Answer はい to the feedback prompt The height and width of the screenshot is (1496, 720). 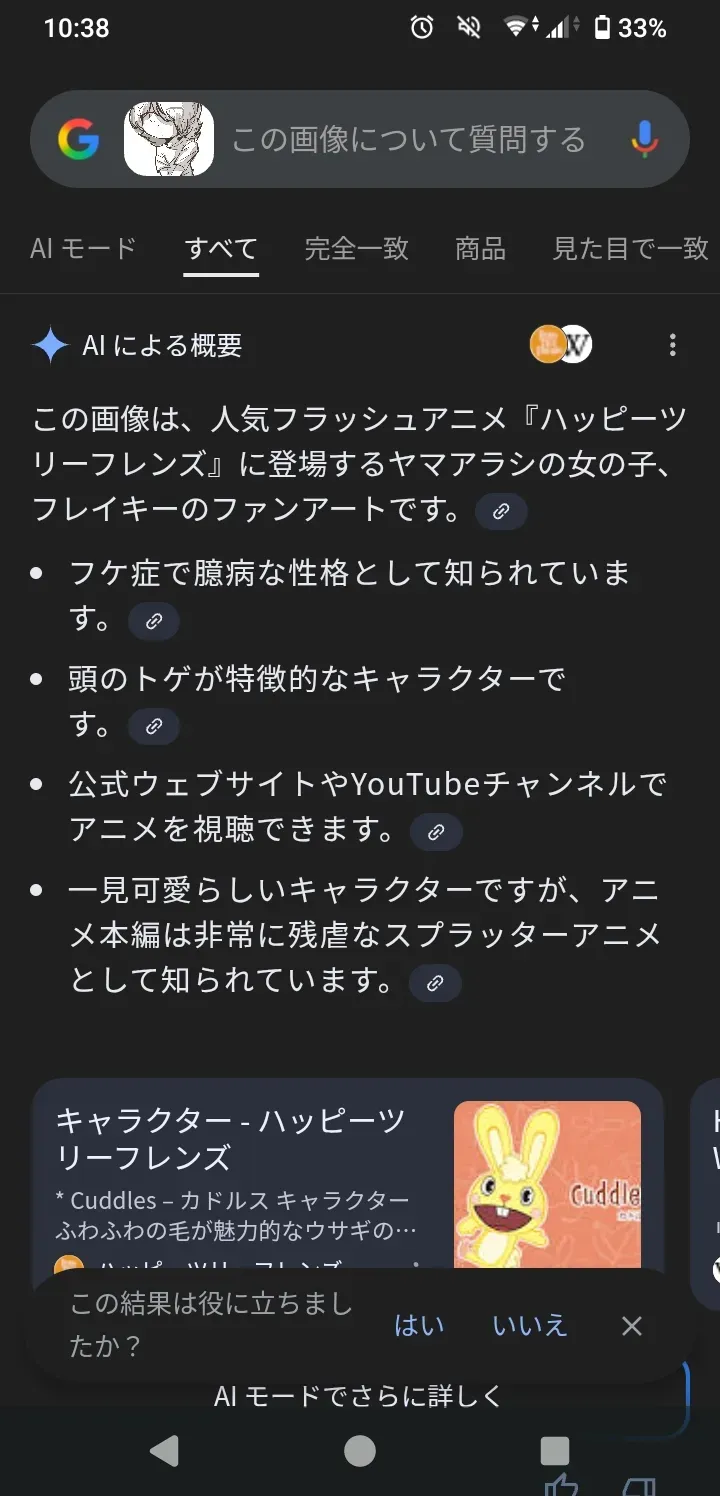[x=419, y=1326]
